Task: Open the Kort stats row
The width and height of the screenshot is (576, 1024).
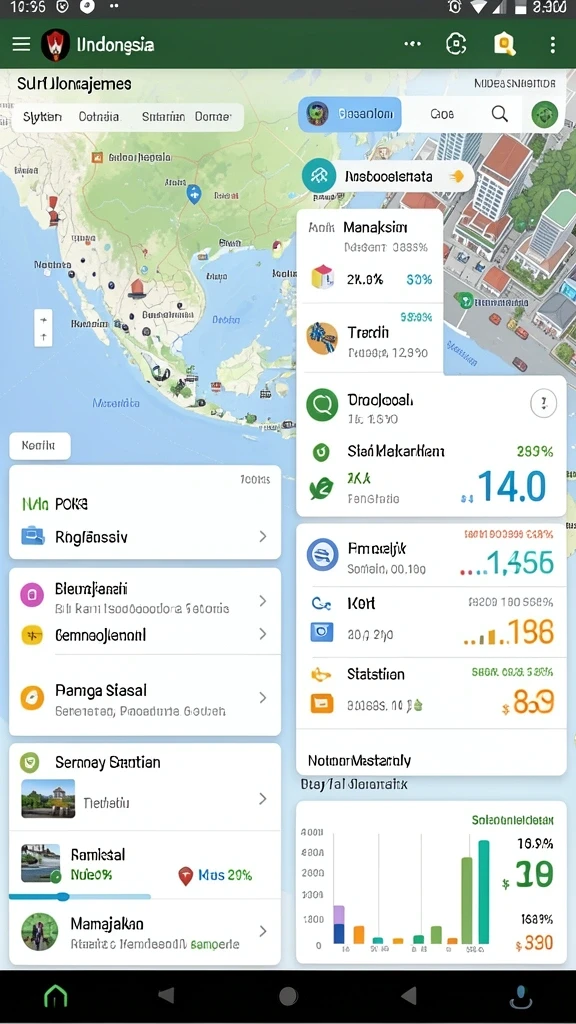Action: tap(431, 620)
